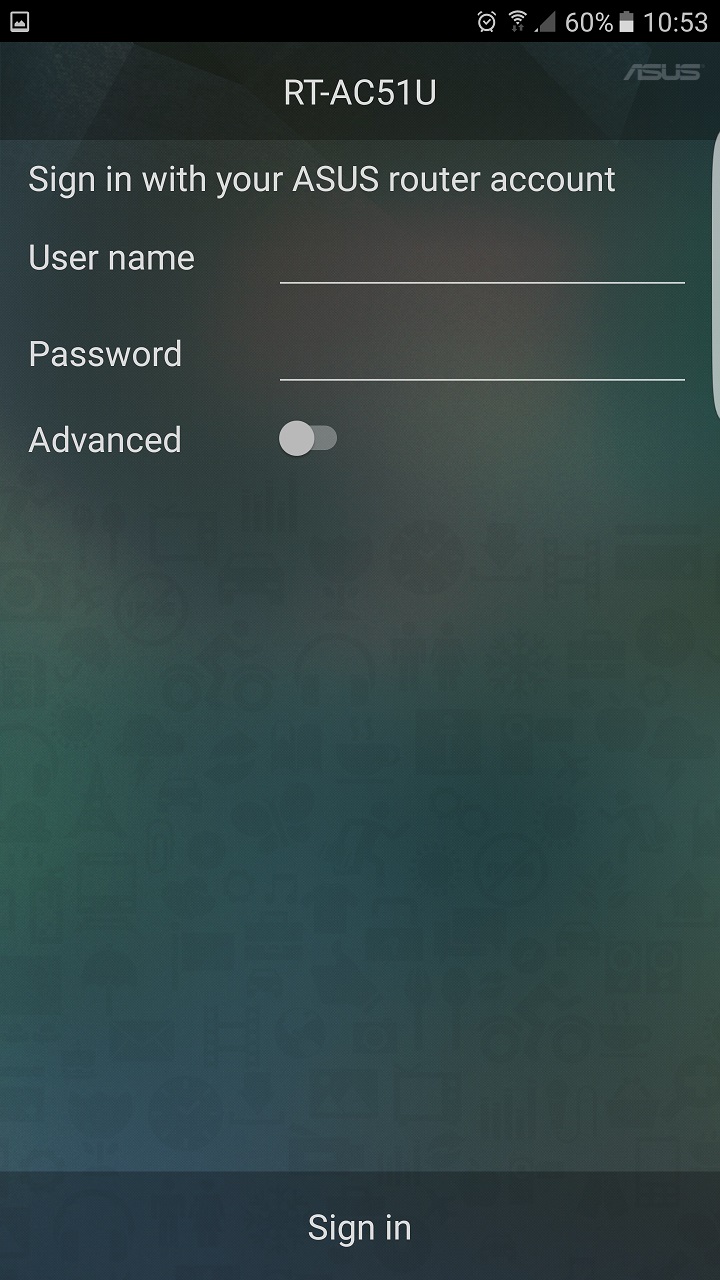Tap the User name field
Screen dimensions: 720x1280
pos(481,260)
